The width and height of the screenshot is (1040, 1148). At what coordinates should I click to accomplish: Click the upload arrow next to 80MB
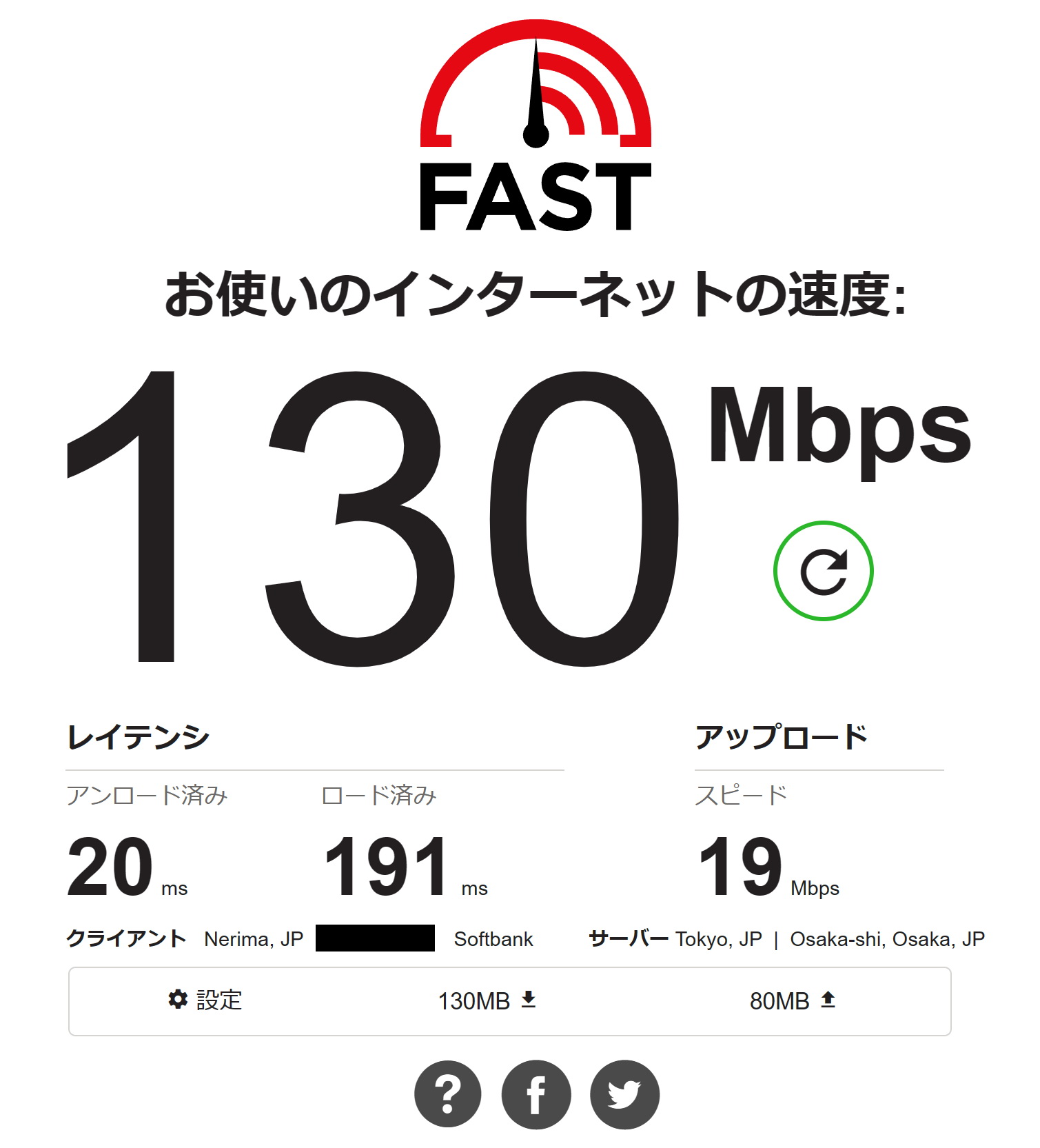pos(828,1001)
